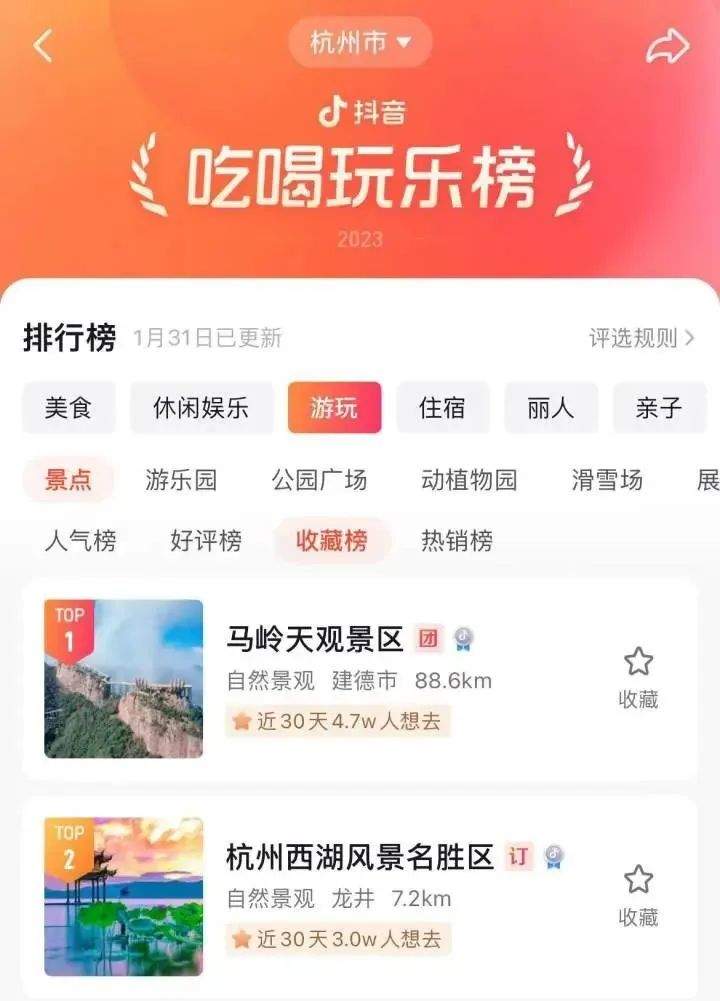Select the 景点 subcategory
720x1001 pixels.
pos(68,480)
